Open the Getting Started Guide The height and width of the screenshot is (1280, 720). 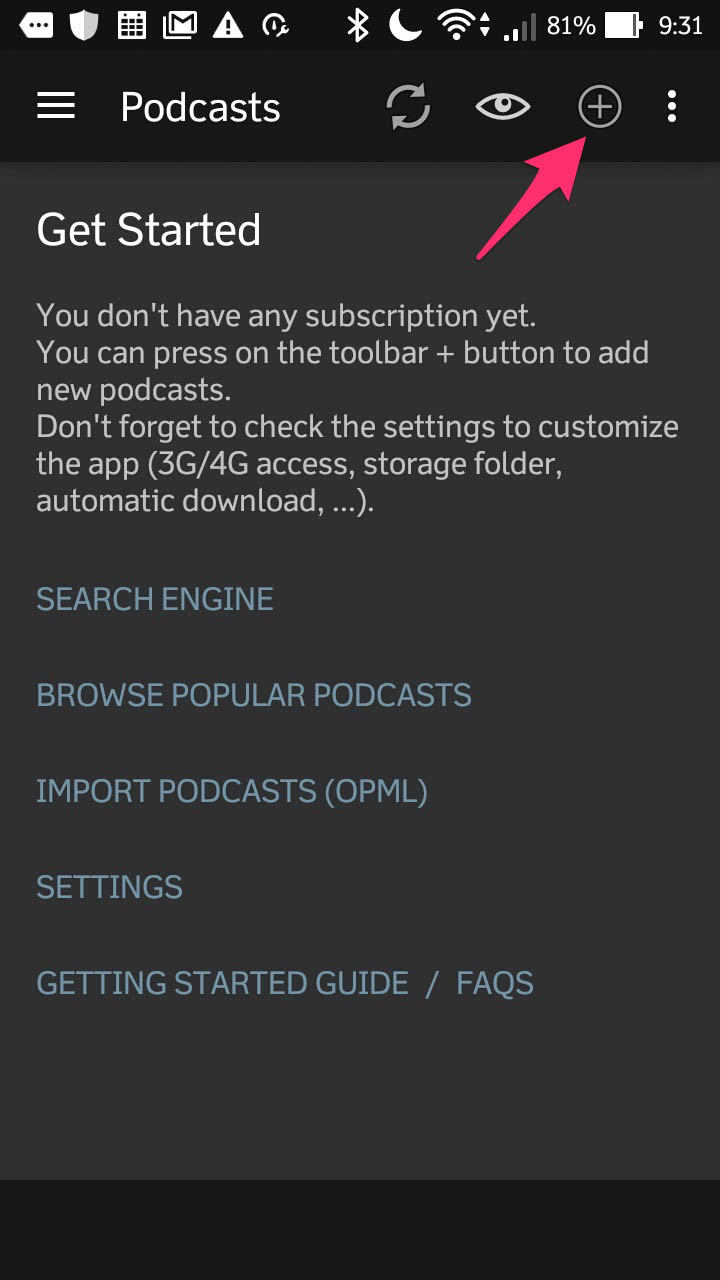coord(222,983)
